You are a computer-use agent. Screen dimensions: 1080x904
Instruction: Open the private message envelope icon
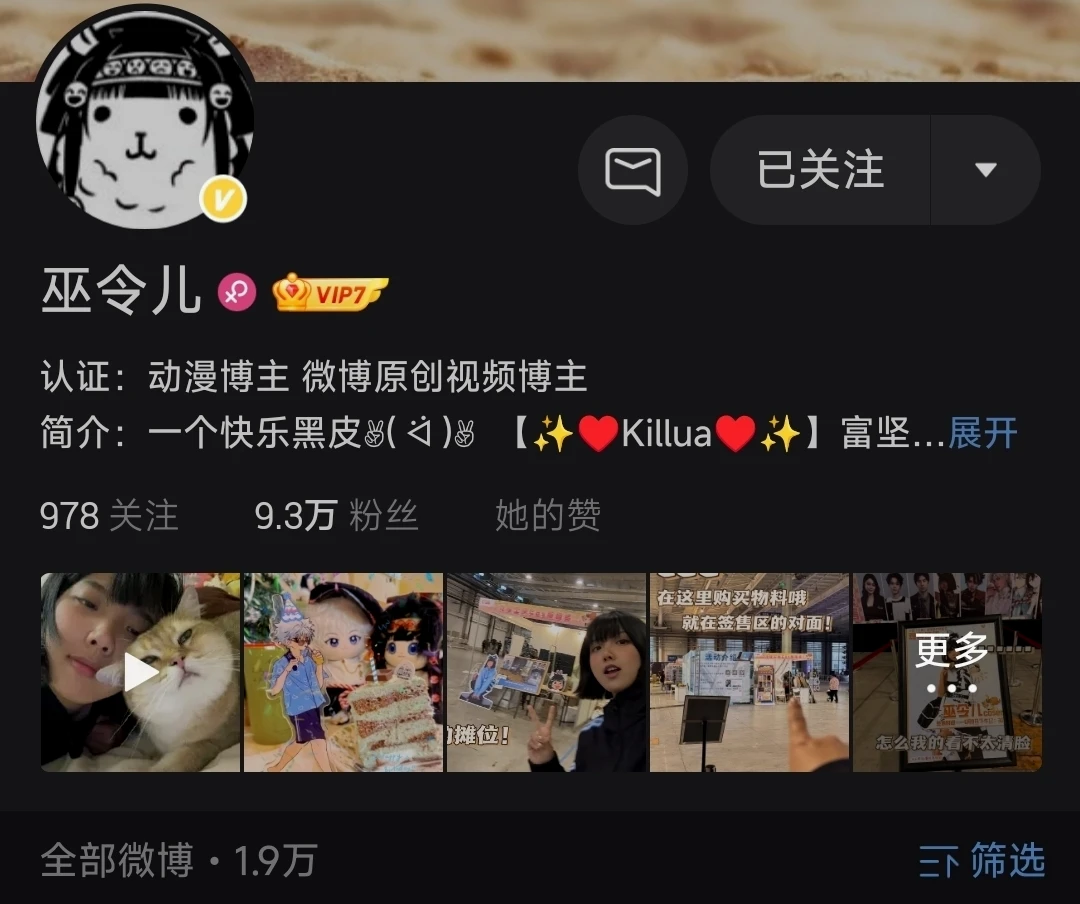[x=633, y=171]
